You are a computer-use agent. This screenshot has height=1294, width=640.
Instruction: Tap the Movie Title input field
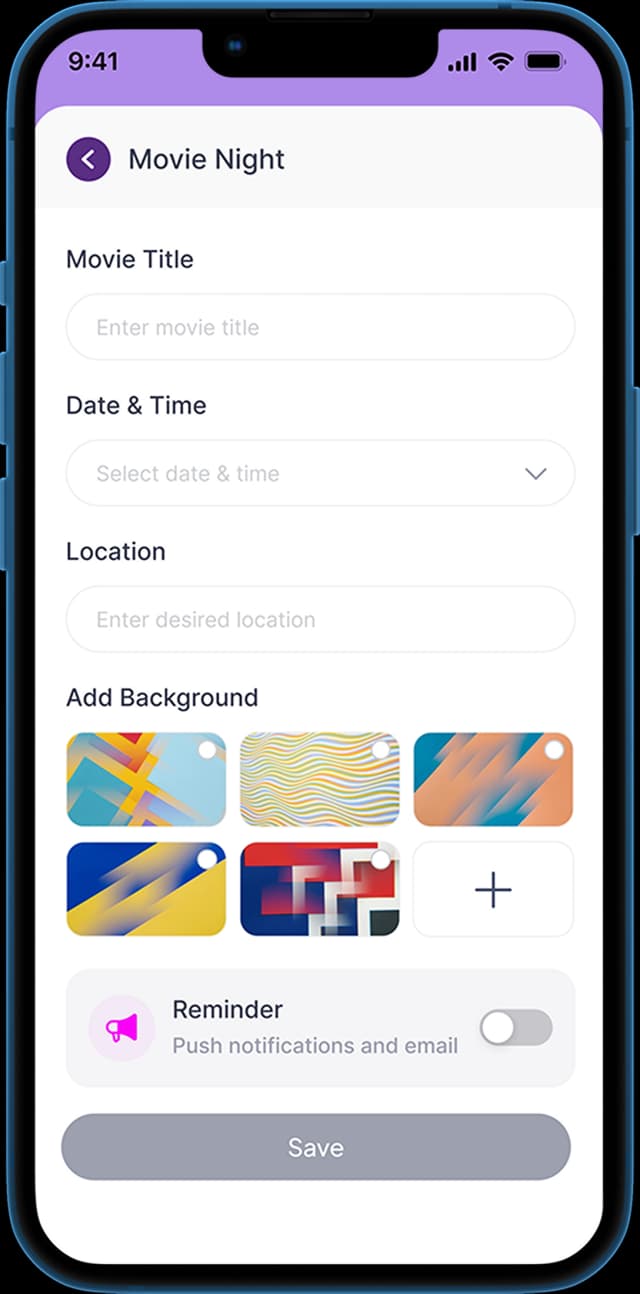tap(320, 327)
